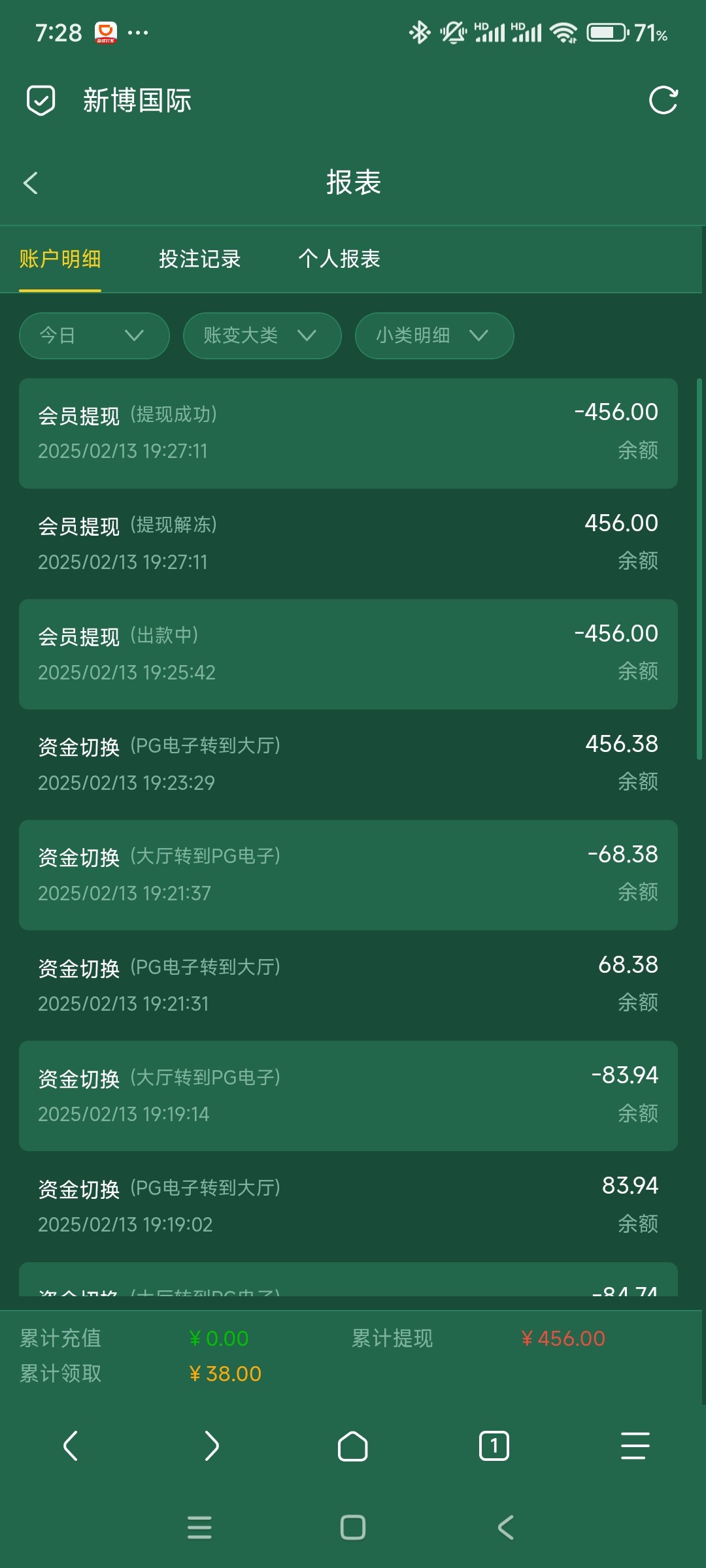Switch to the 投注记录 tab
The image size is (706, 1568).
click(199, 259)
